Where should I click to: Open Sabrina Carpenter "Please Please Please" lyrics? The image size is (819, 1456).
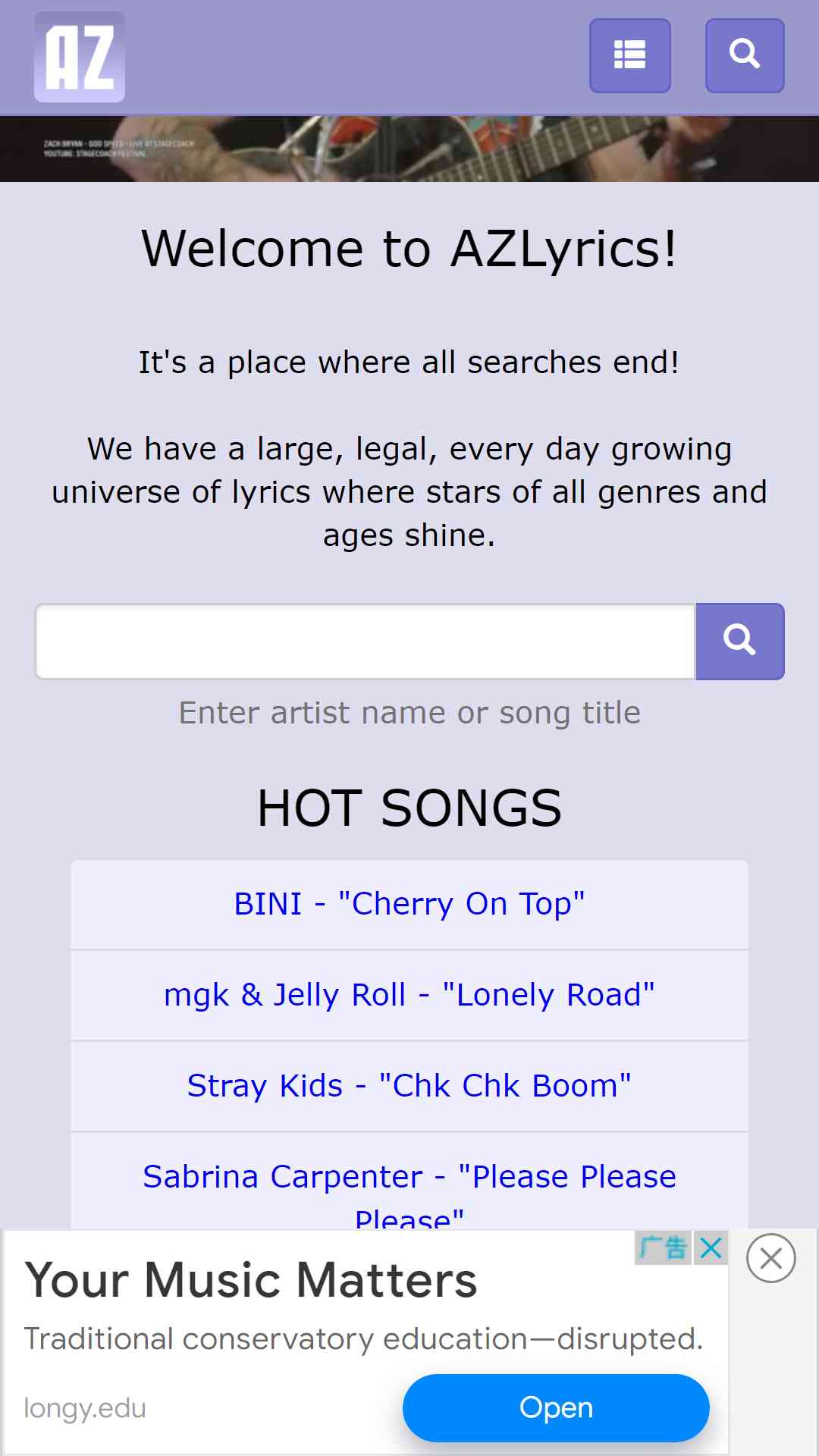(x=409, y=1181)
